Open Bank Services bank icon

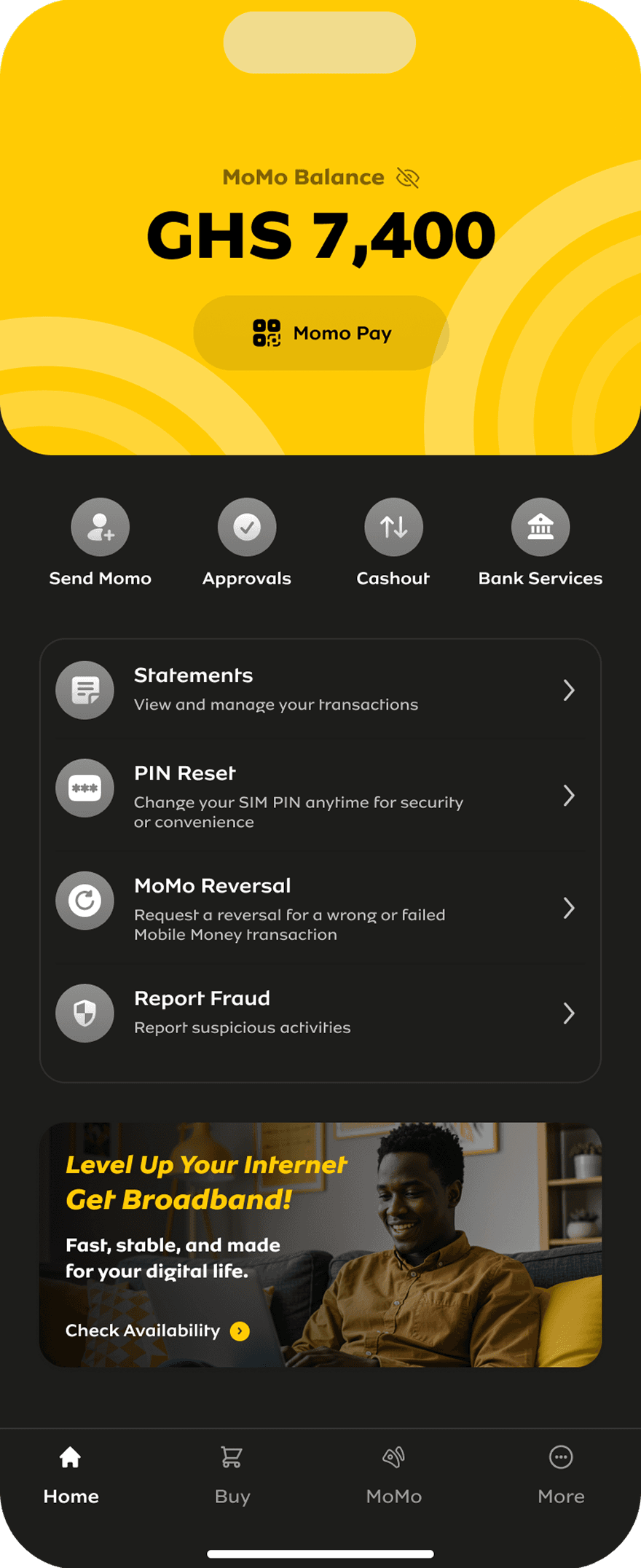tap(540, 526)
